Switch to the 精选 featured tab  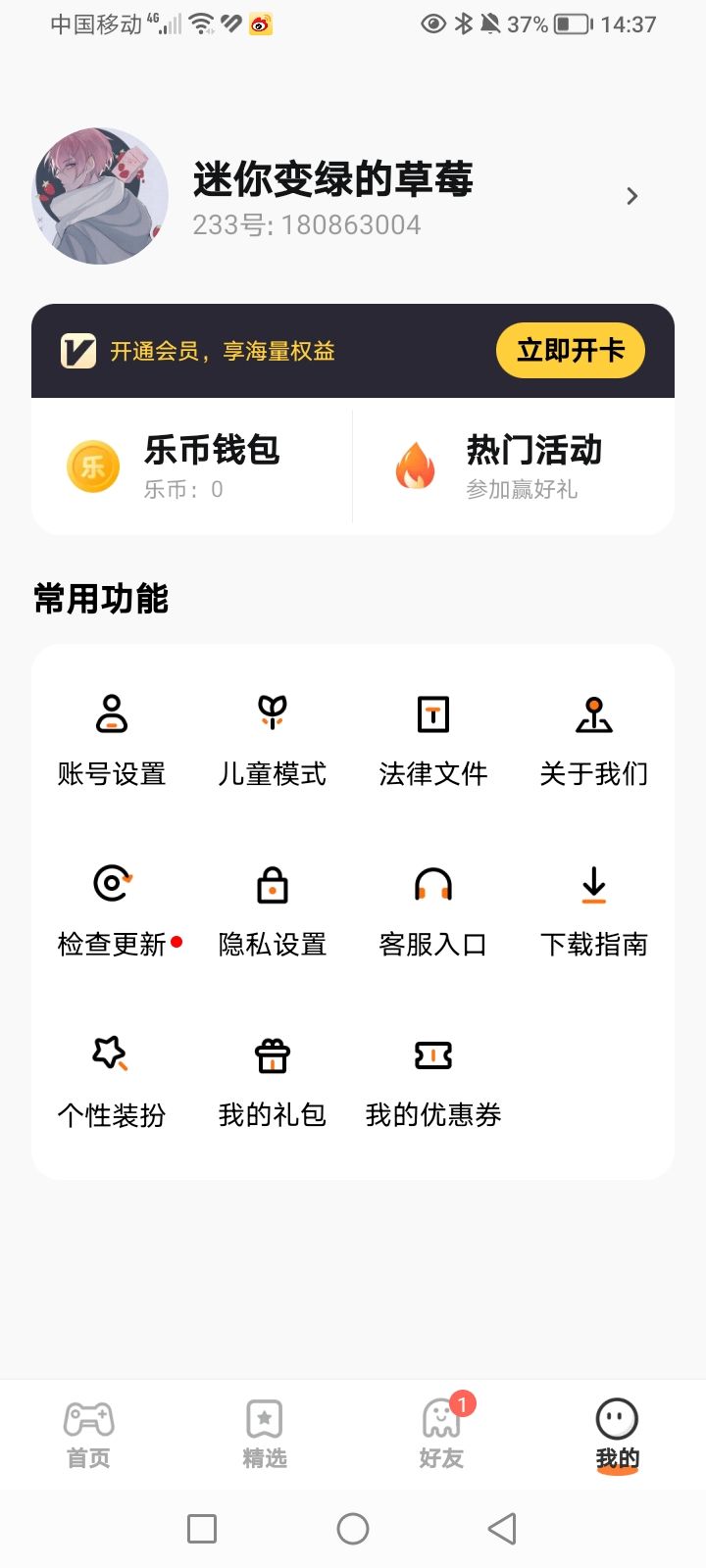(265, 1434)
